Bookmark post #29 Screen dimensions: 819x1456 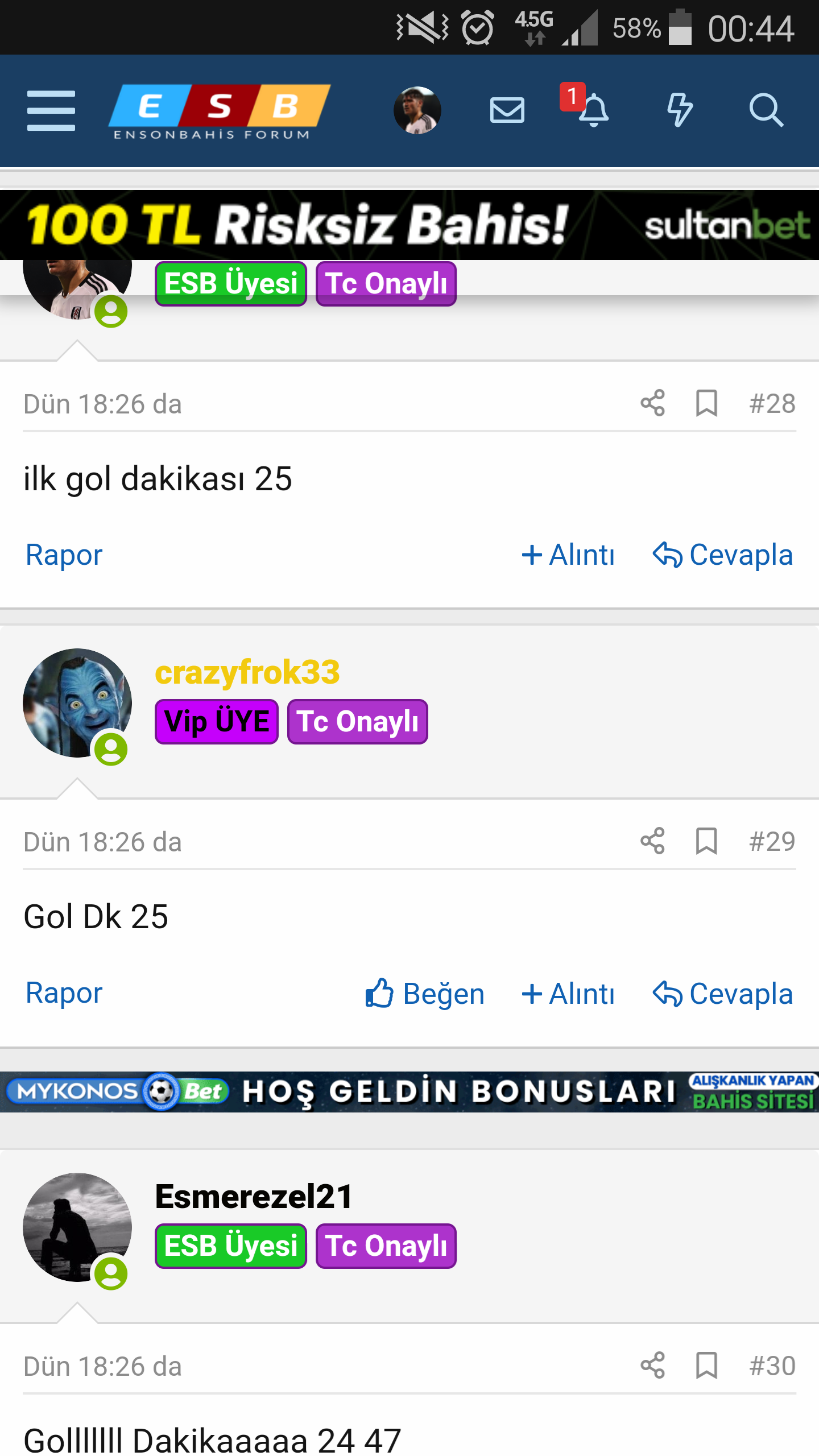point(706,841)
